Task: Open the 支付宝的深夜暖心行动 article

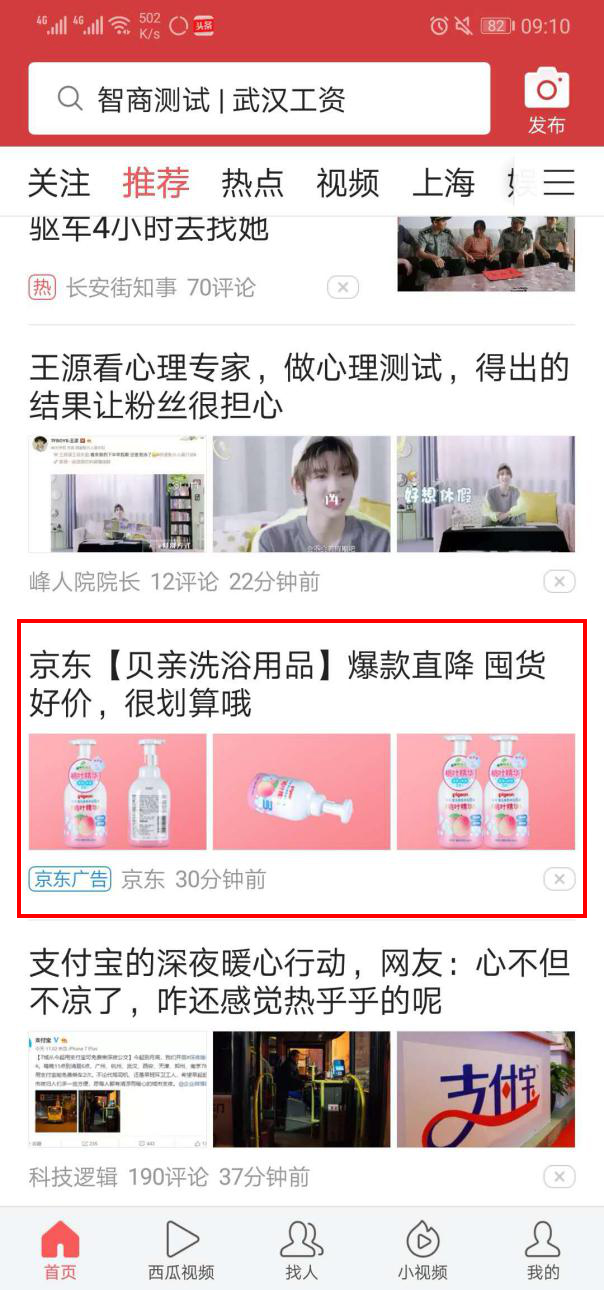Action: coord(298,981)
